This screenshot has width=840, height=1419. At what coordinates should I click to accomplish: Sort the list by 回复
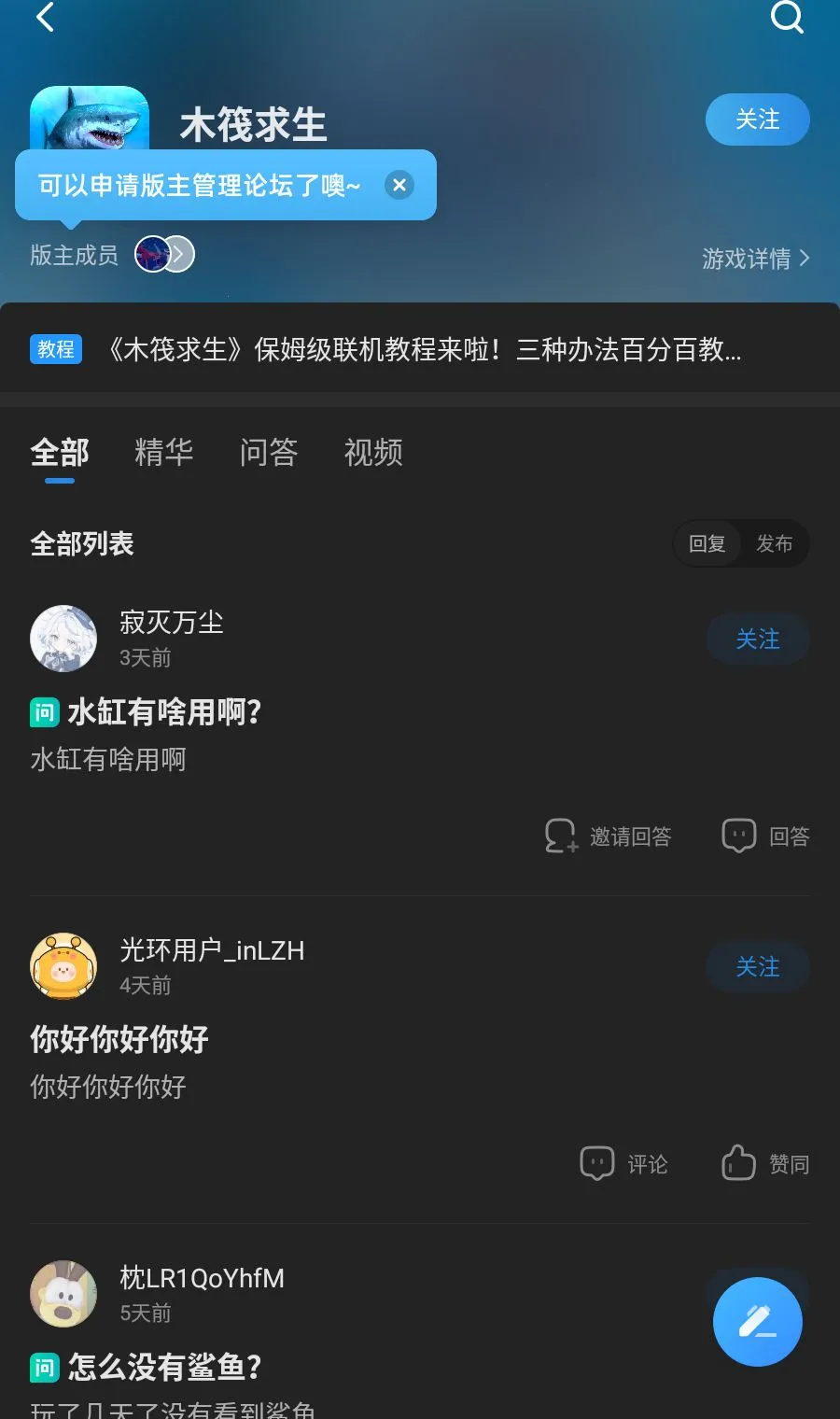click(x=707, y=543)
